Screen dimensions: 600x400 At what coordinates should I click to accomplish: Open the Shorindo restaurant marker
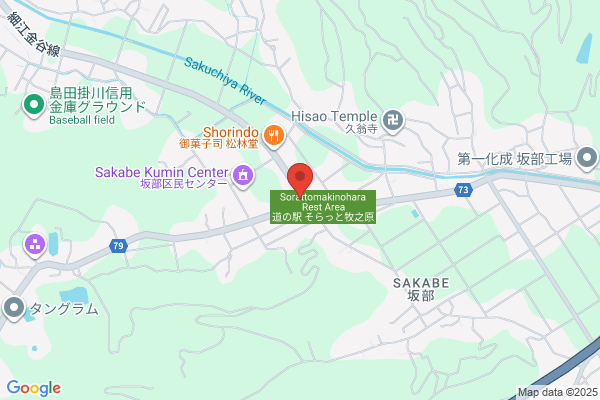(x=274, y=136)
